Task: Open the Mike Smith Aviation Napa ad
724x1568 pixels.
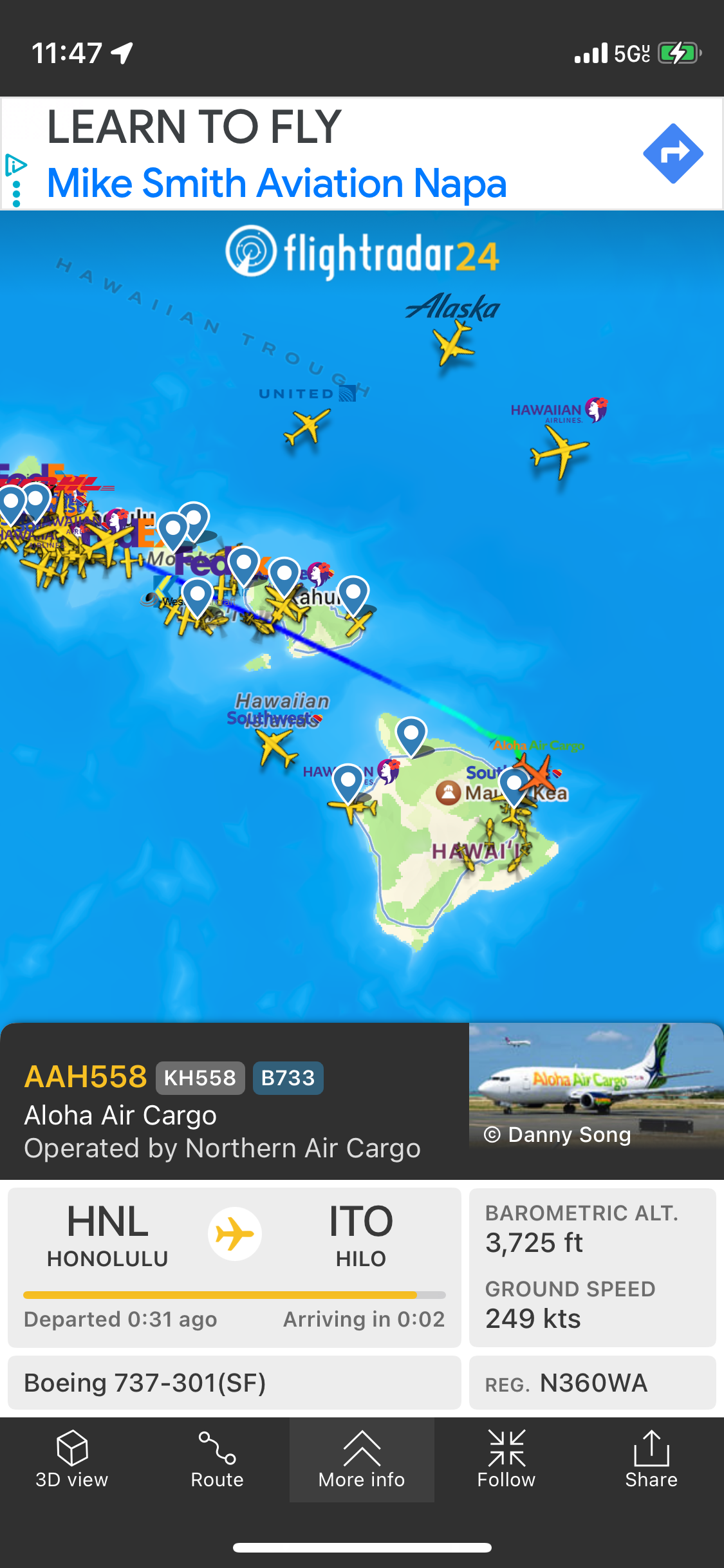Action: [277, 183]
